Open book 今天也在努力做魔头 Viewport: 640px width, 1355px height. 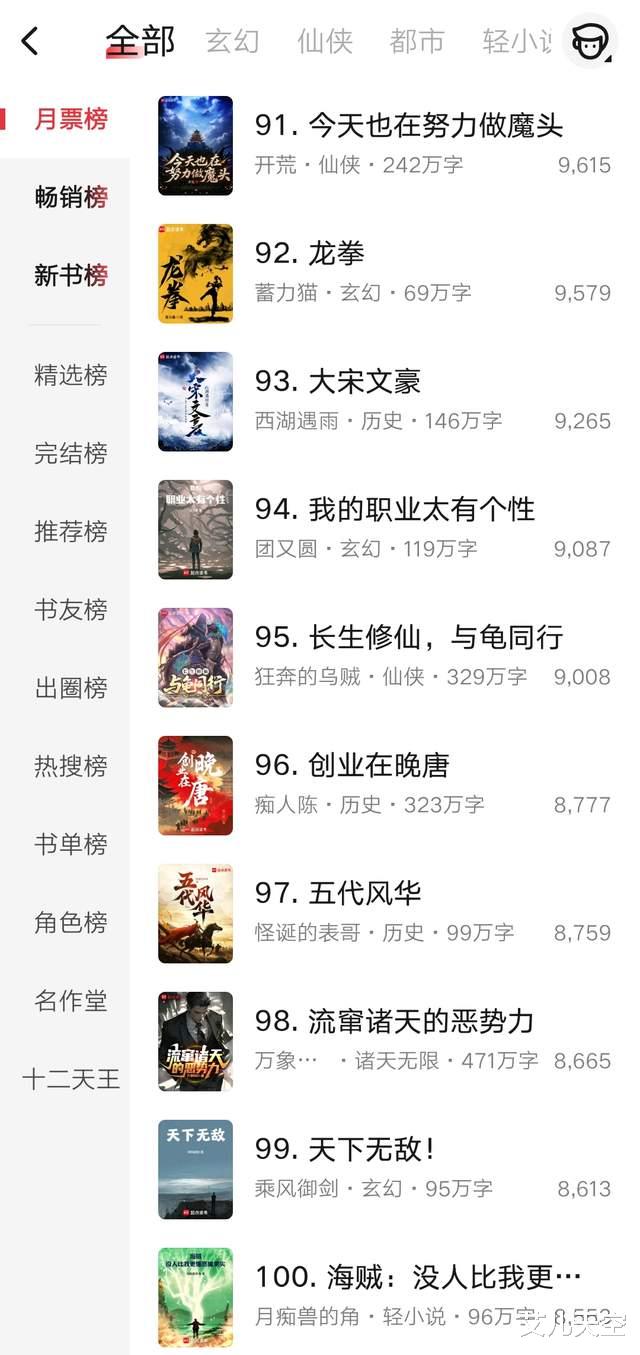pos(408,126)
